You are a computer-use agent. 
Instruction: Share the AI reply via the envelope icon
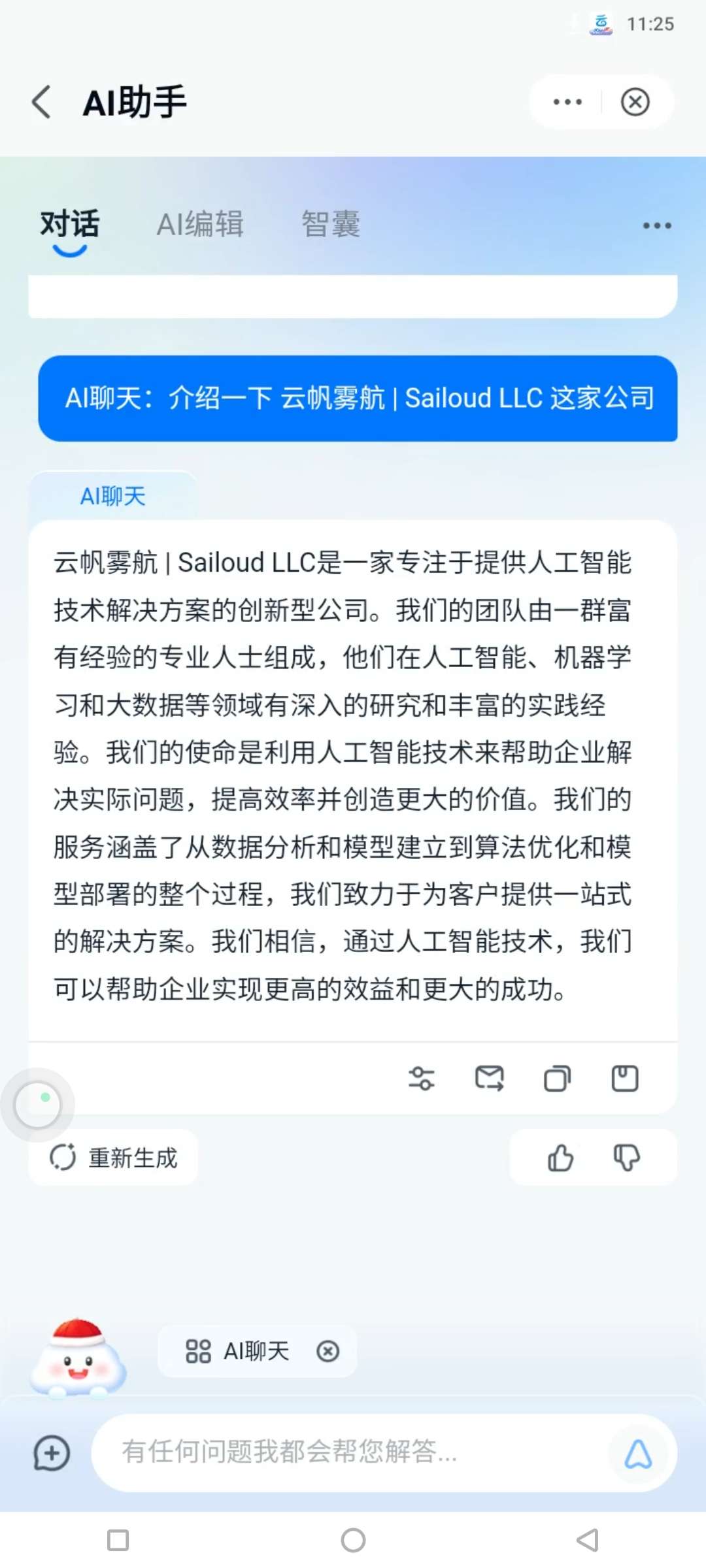490,1079
